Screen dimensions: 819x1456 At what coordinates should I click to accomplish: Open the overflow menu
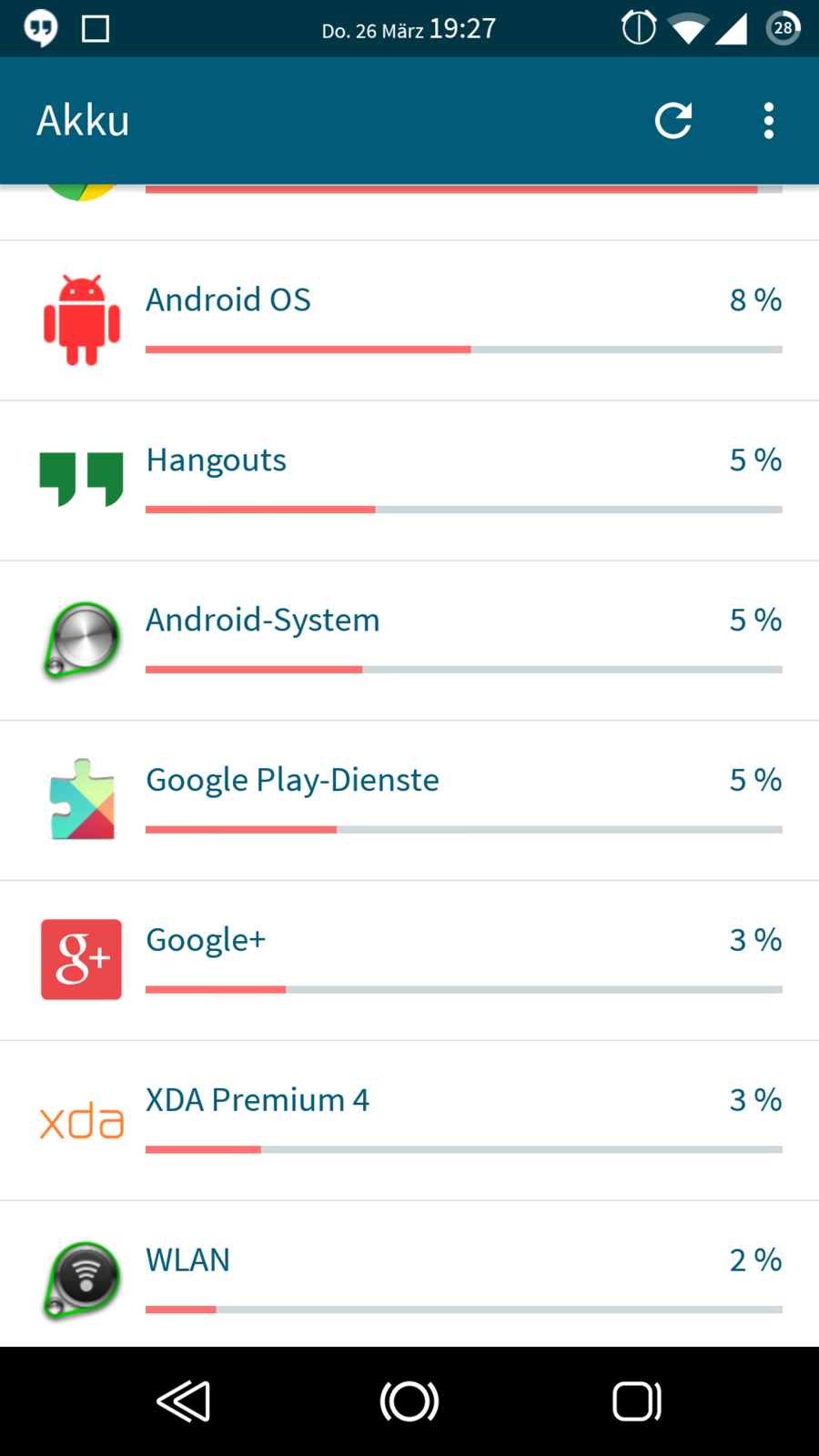pos(769,120)
